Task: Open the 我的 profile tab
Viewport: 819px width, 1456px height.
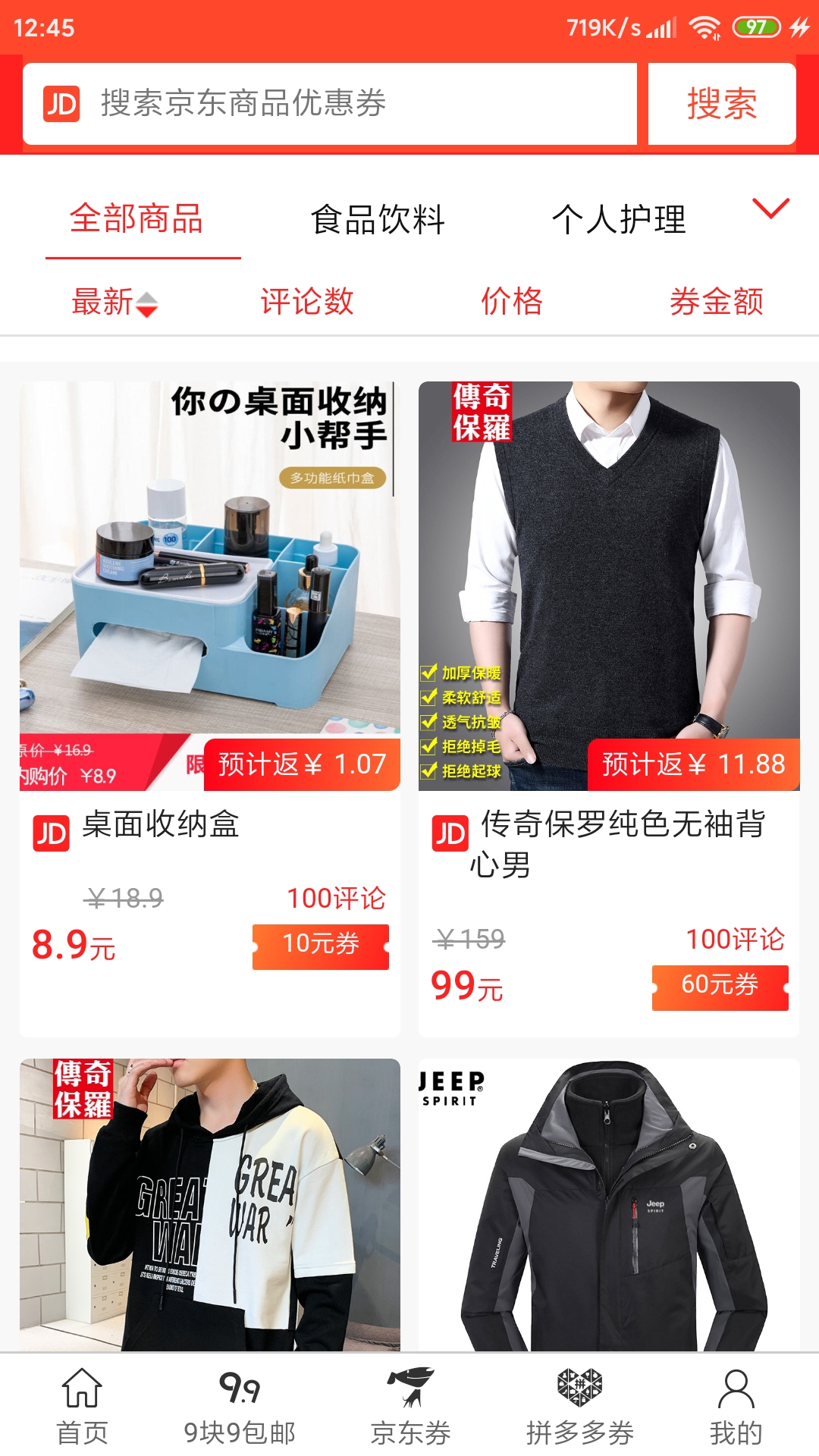Action: pyautogui.click(x=736, y=1406)
